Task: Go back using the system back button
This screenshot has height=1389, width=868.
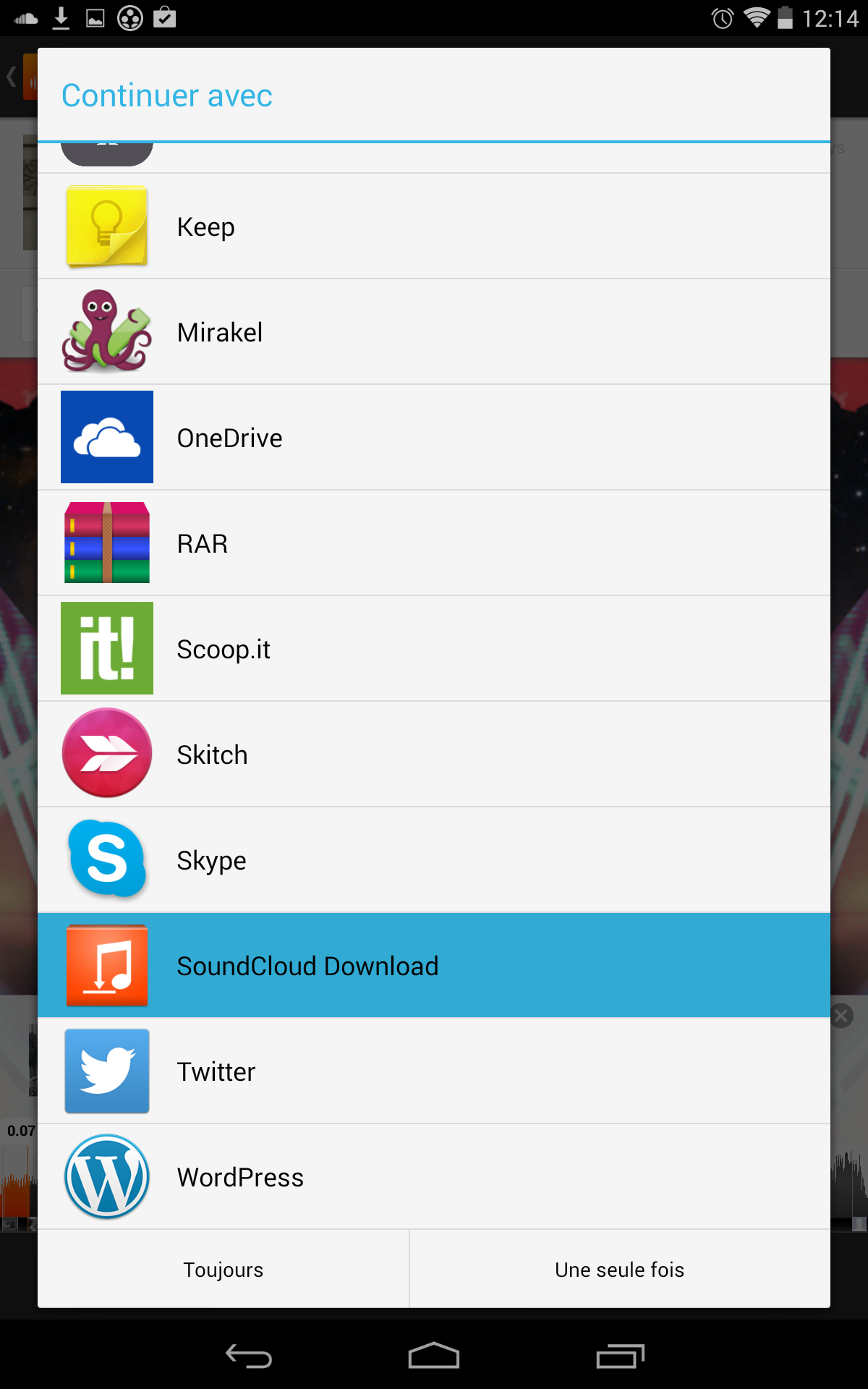Action: point(249,1356)
